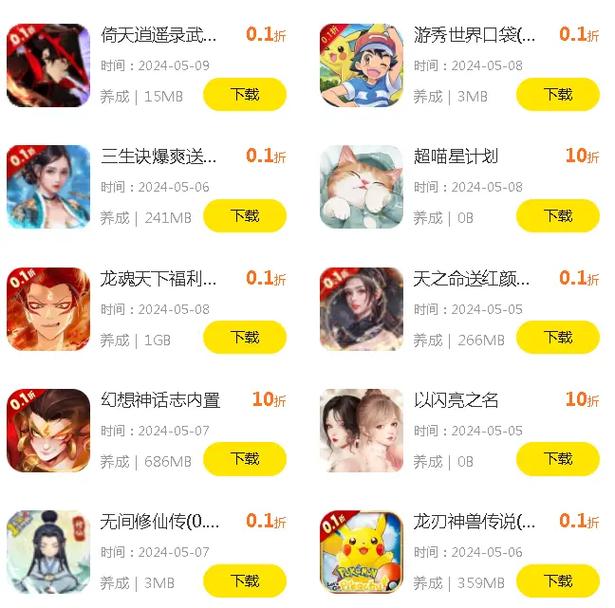Download 龙魂天下福利 game
The image size is (615, 608).
(244, 338)
